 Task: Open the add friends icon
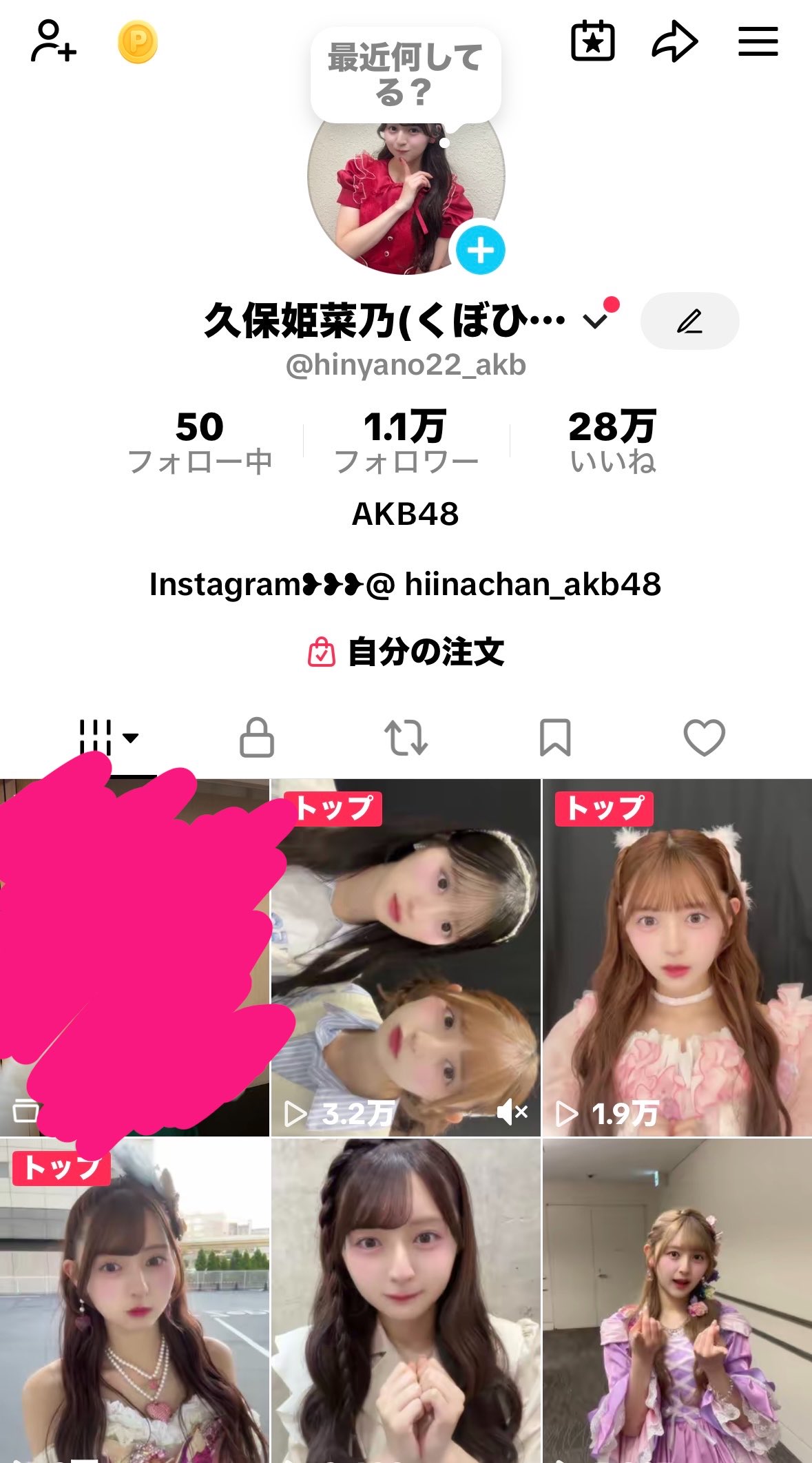click(53, 42)
